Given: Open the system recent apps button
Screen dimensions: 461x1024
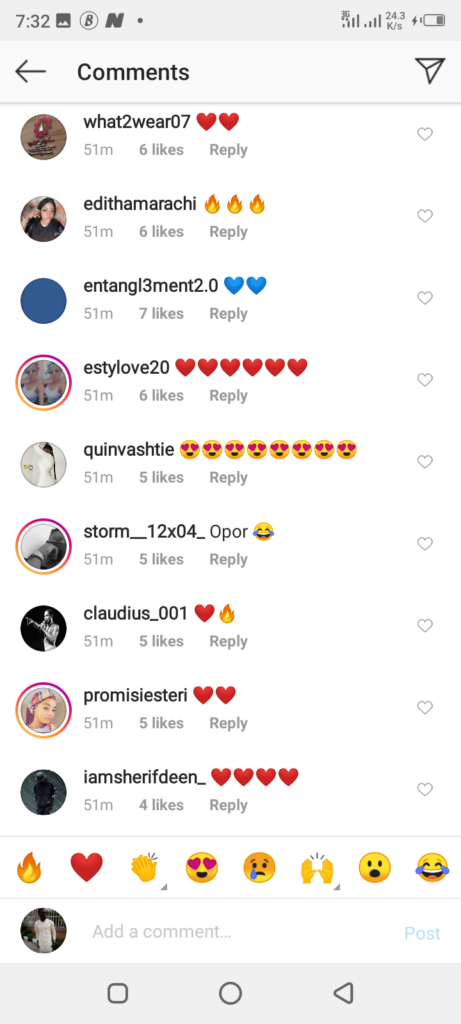Looking at the screenshot, I should 118,993.
